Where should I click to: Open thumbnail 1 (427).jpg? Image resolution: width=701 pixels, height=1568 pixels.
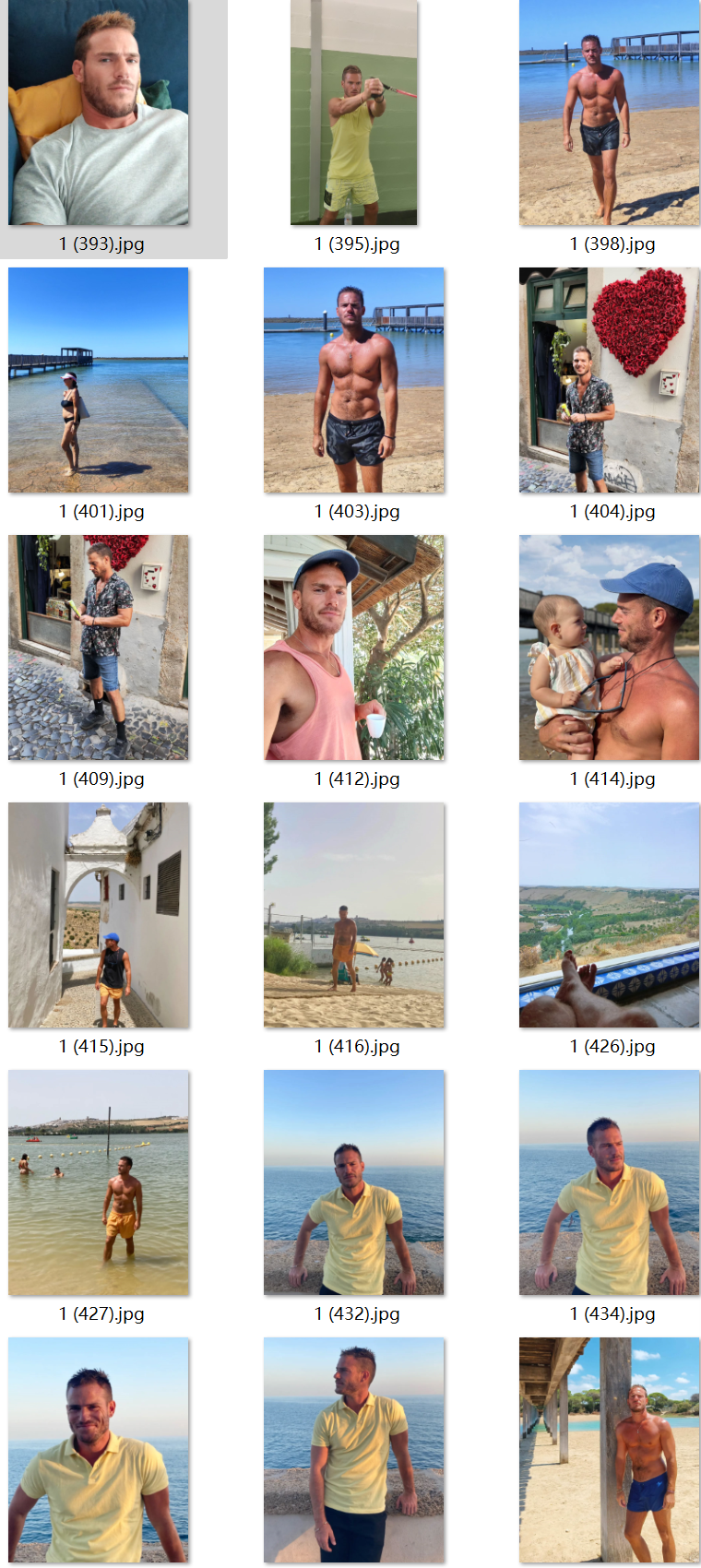[x=99, y=1182]
